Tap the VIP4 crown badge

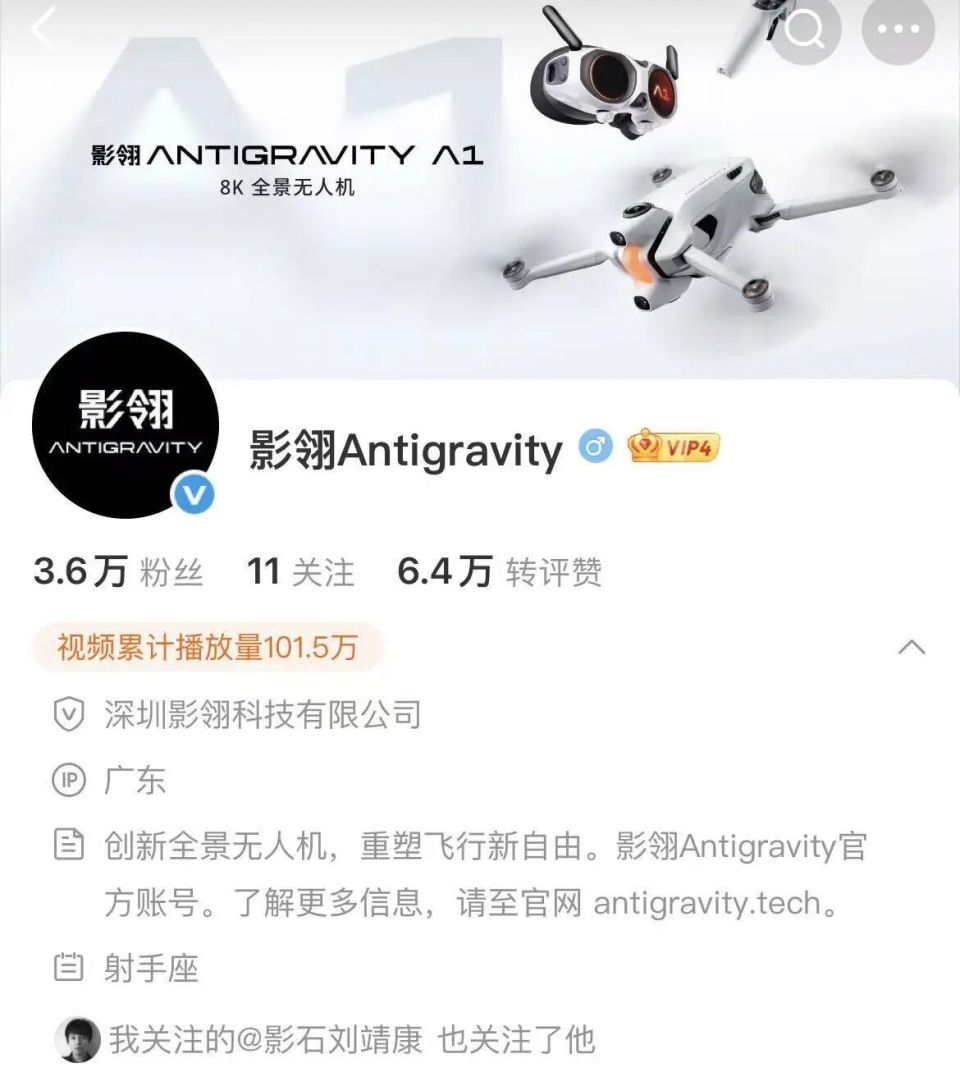pyautogui.click(x=674, y=450)
